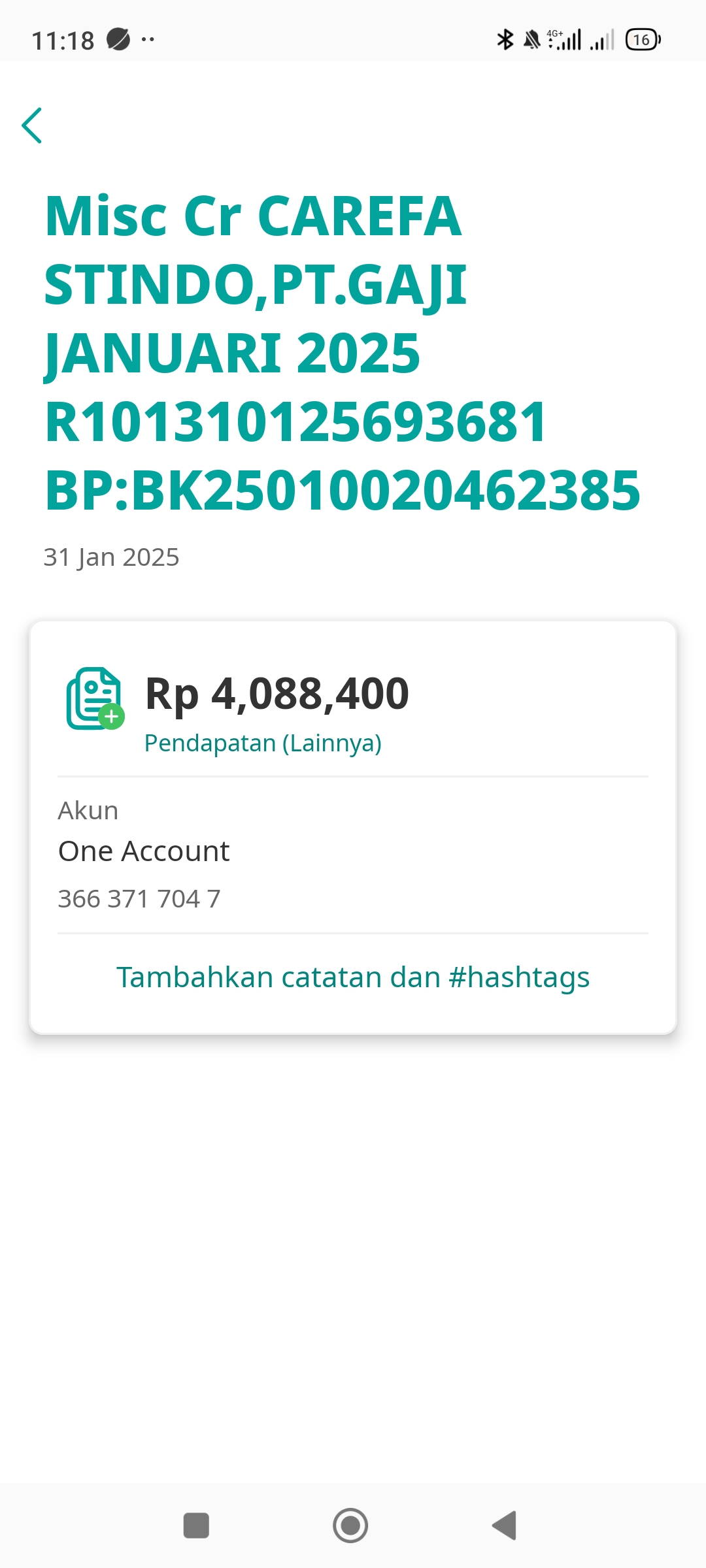Tap the system back triangle button
The image size is (706, 1568).
[504, 1526]
